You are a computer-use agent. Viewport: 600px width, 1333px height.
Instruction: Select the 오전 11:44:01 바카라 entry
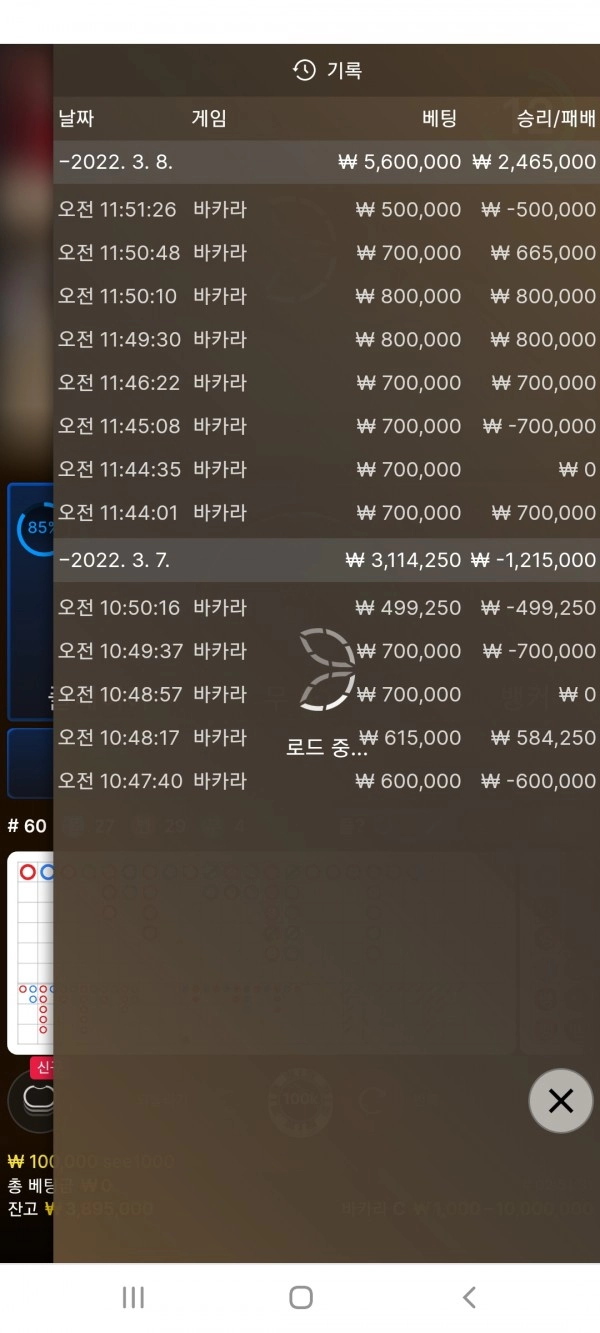coord(326,512)
